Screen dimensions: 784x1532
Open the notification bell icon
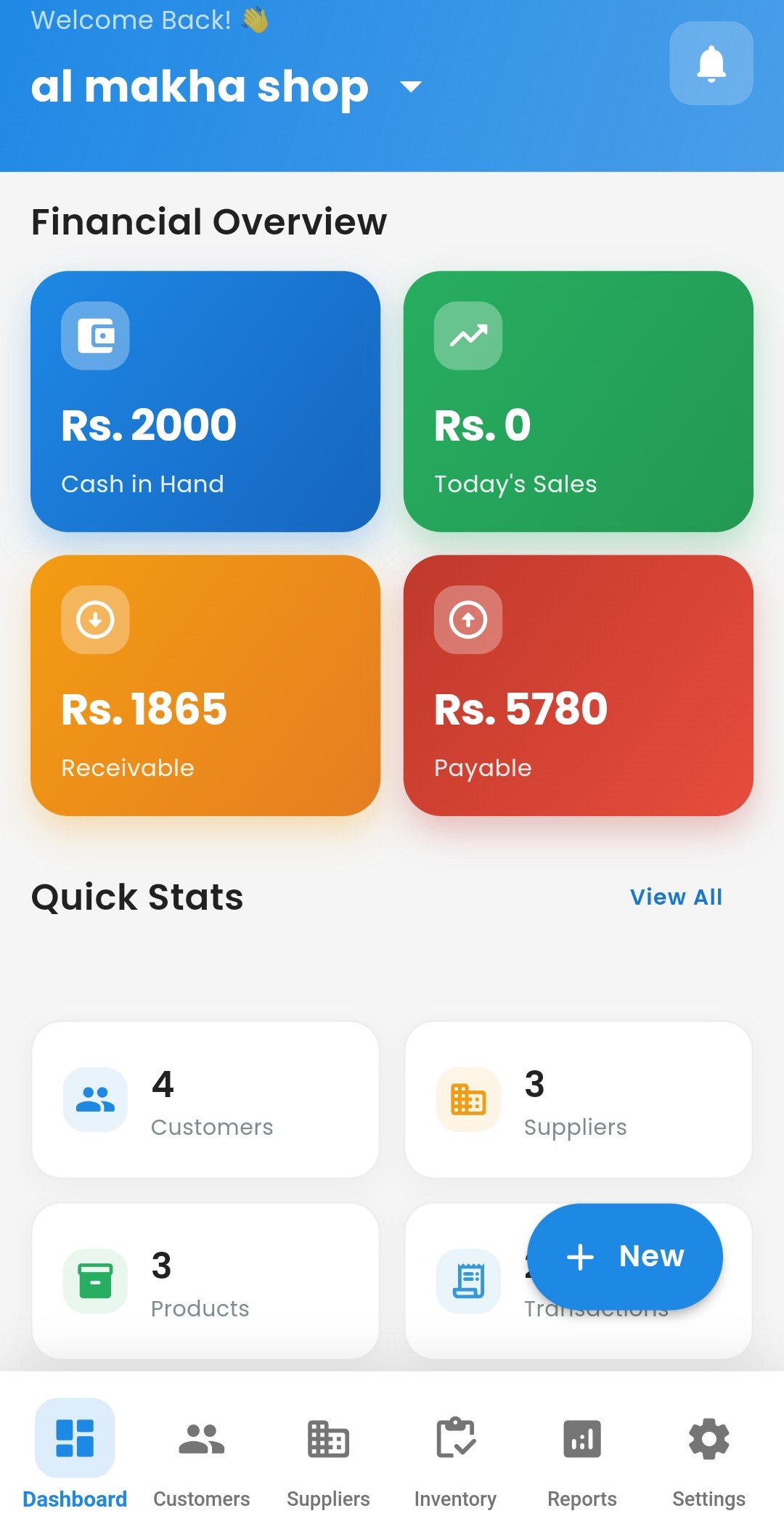click(x=711, y=64)
